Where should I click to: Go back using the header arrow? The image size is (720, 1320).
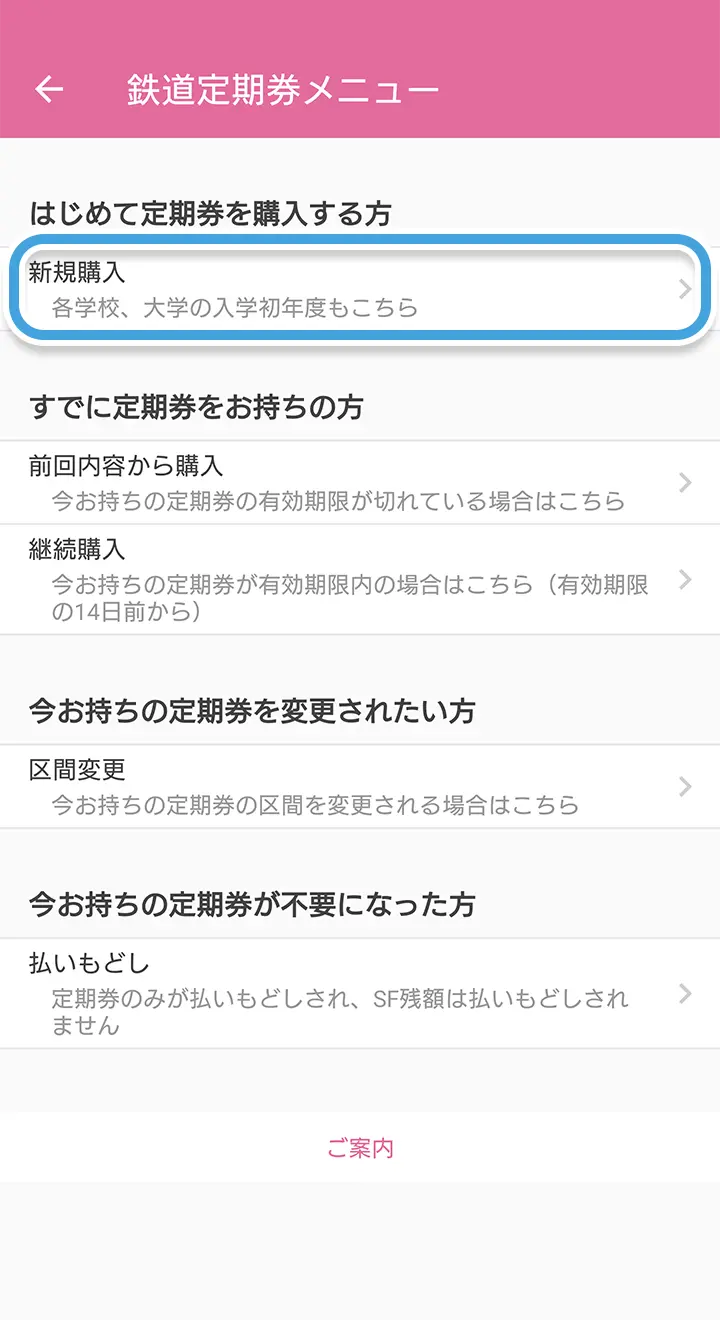pyautogui.click(x=49, y=89)
